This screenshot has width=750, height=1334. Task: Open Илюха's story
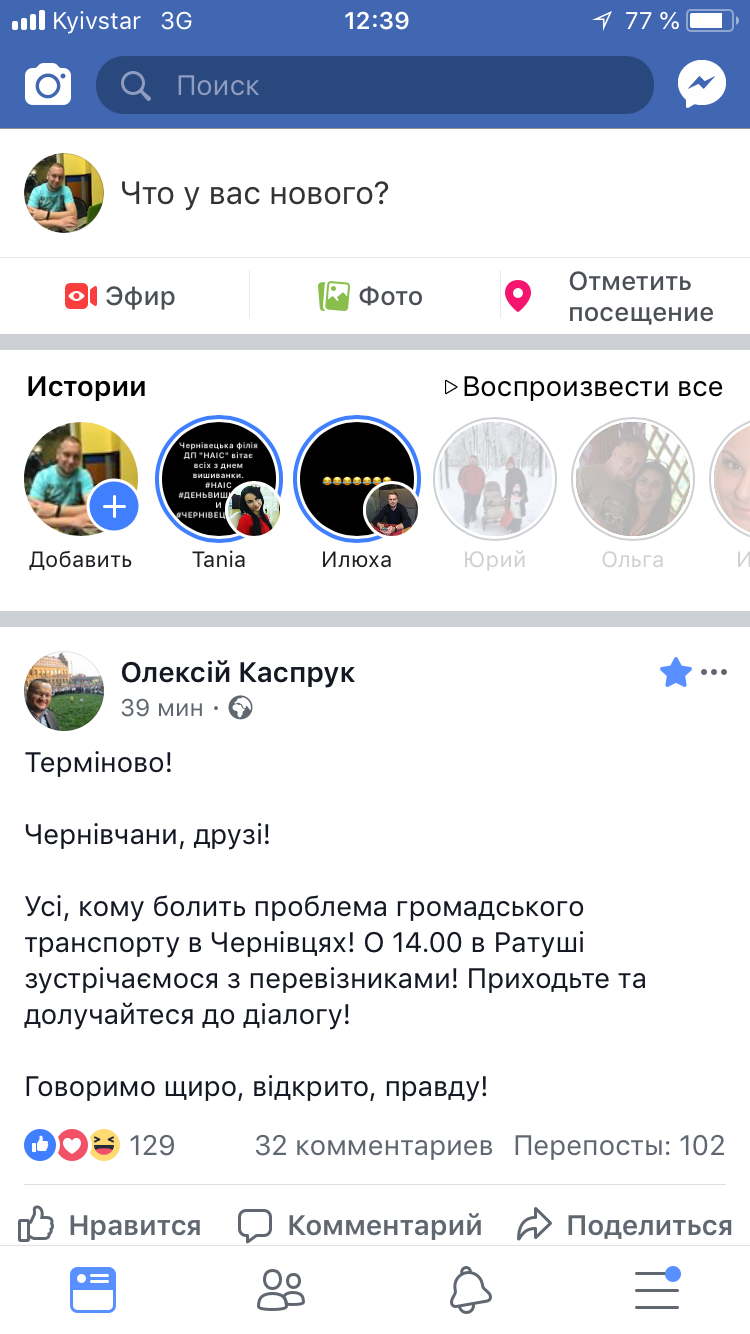coord(357,479)
